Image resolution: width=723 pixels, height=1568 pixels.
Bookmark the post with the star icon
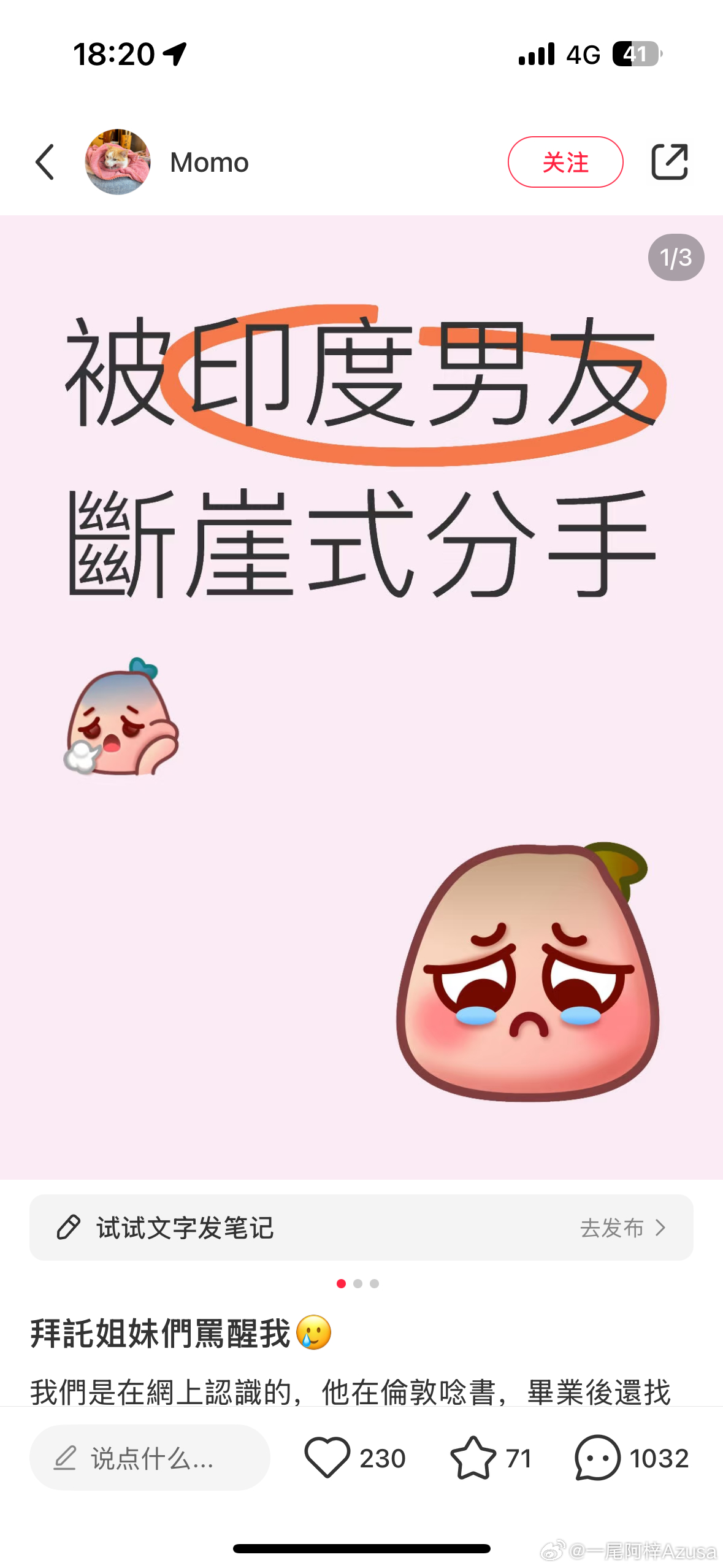[x=473, y=1458]
